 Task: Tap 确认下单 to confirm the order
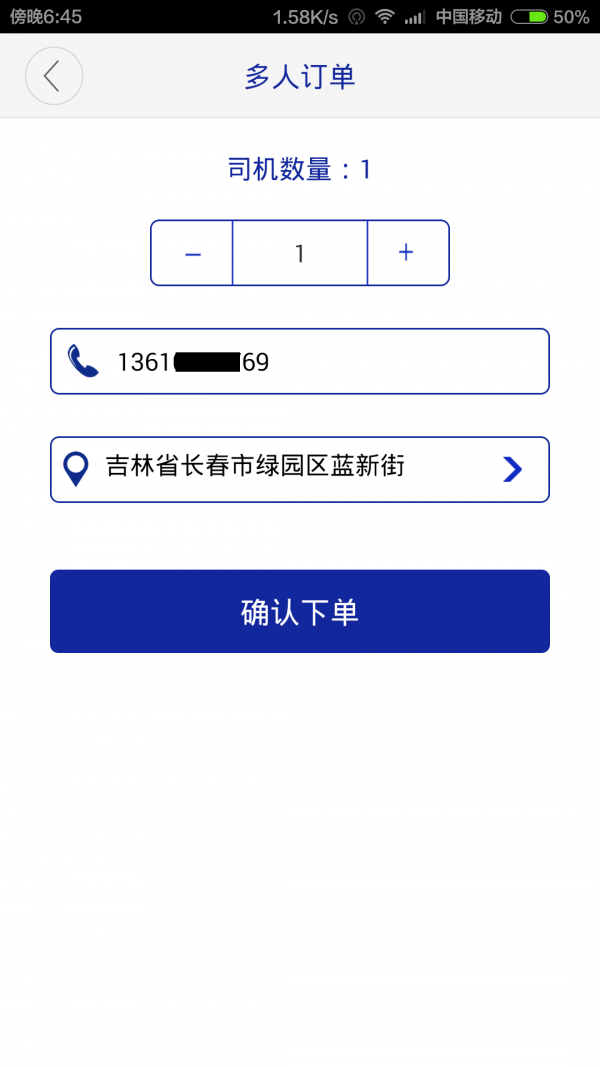point(300,611)
